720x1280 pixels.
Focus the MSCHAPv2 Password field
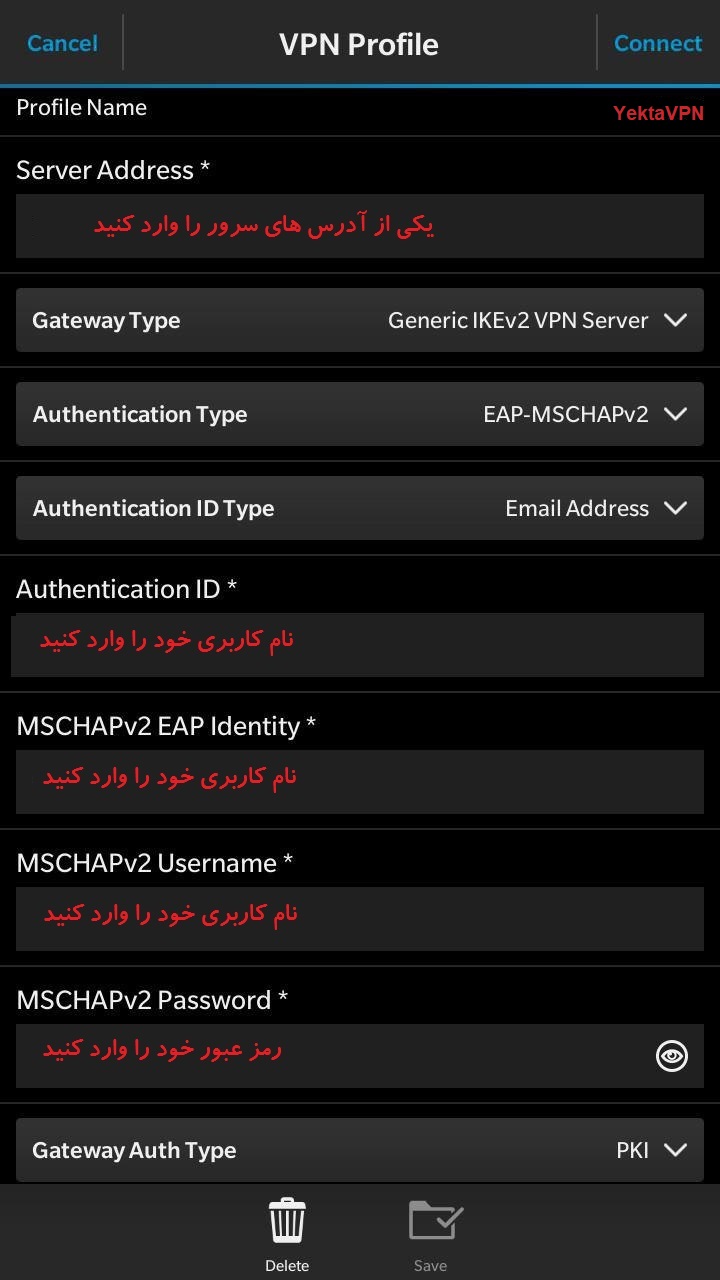pyautogui.click(x=330, y=1055)
